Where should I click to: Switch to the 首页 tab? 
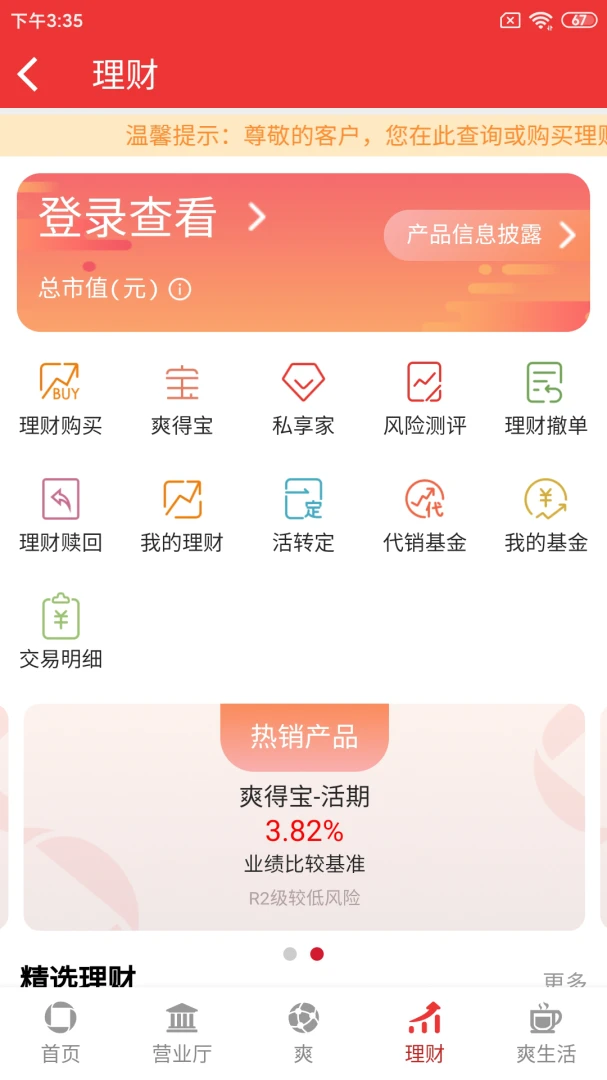pos(60,1034)
